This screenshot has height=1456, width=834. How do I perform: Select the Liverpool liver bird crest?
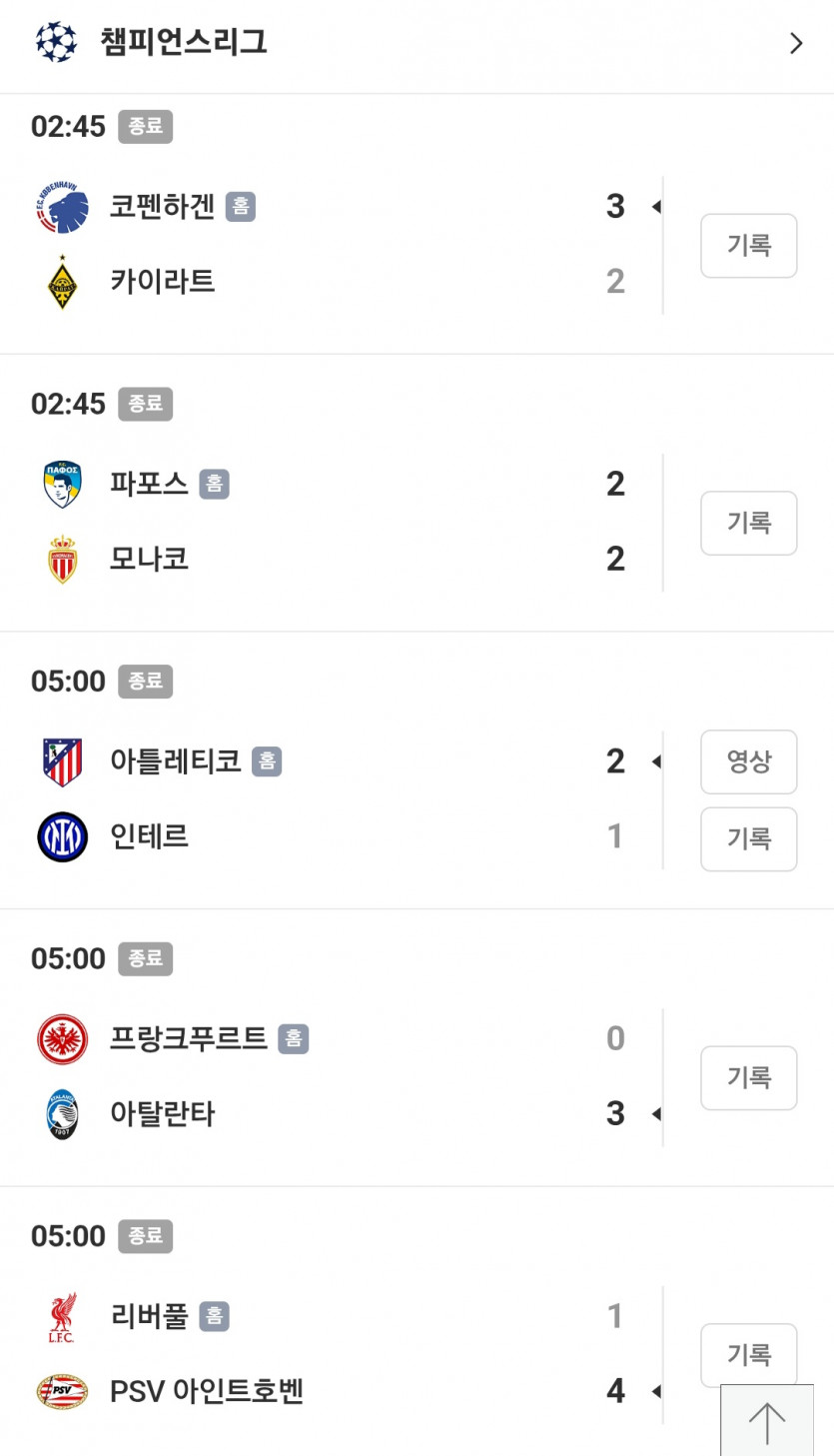click(x=61, y=1316)
